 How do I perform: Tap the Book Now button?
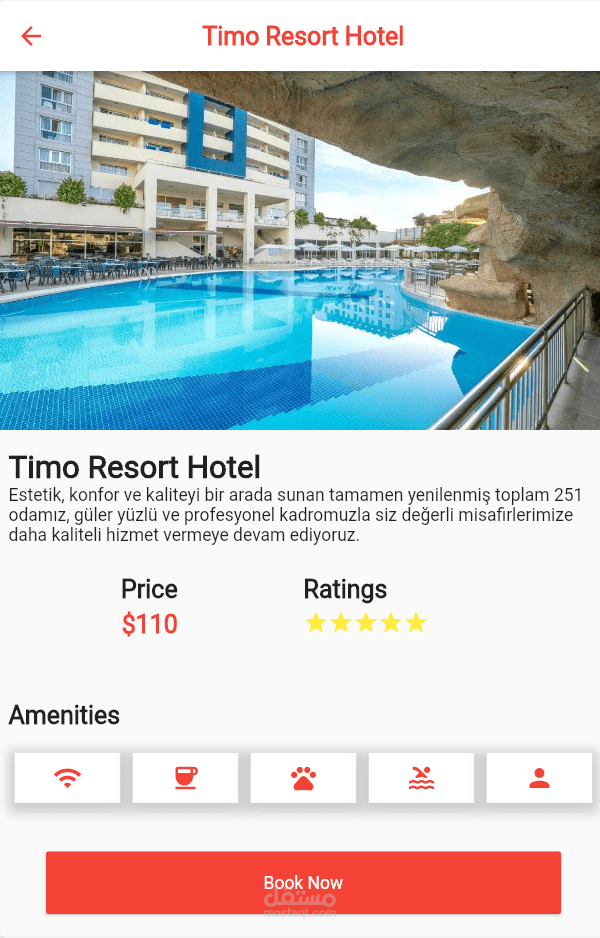pyautogui.click(x=303, y=882)
